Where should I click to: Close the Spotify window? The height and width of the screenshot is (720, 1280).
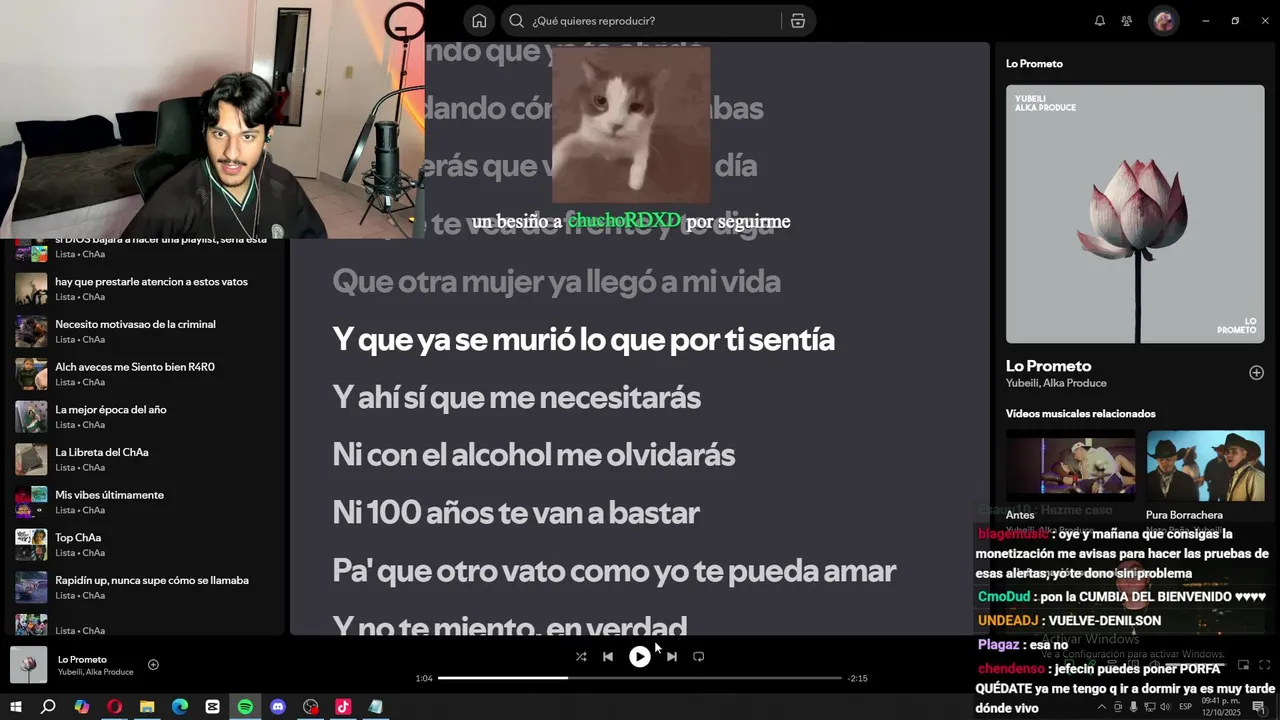tap(1265, 21)
